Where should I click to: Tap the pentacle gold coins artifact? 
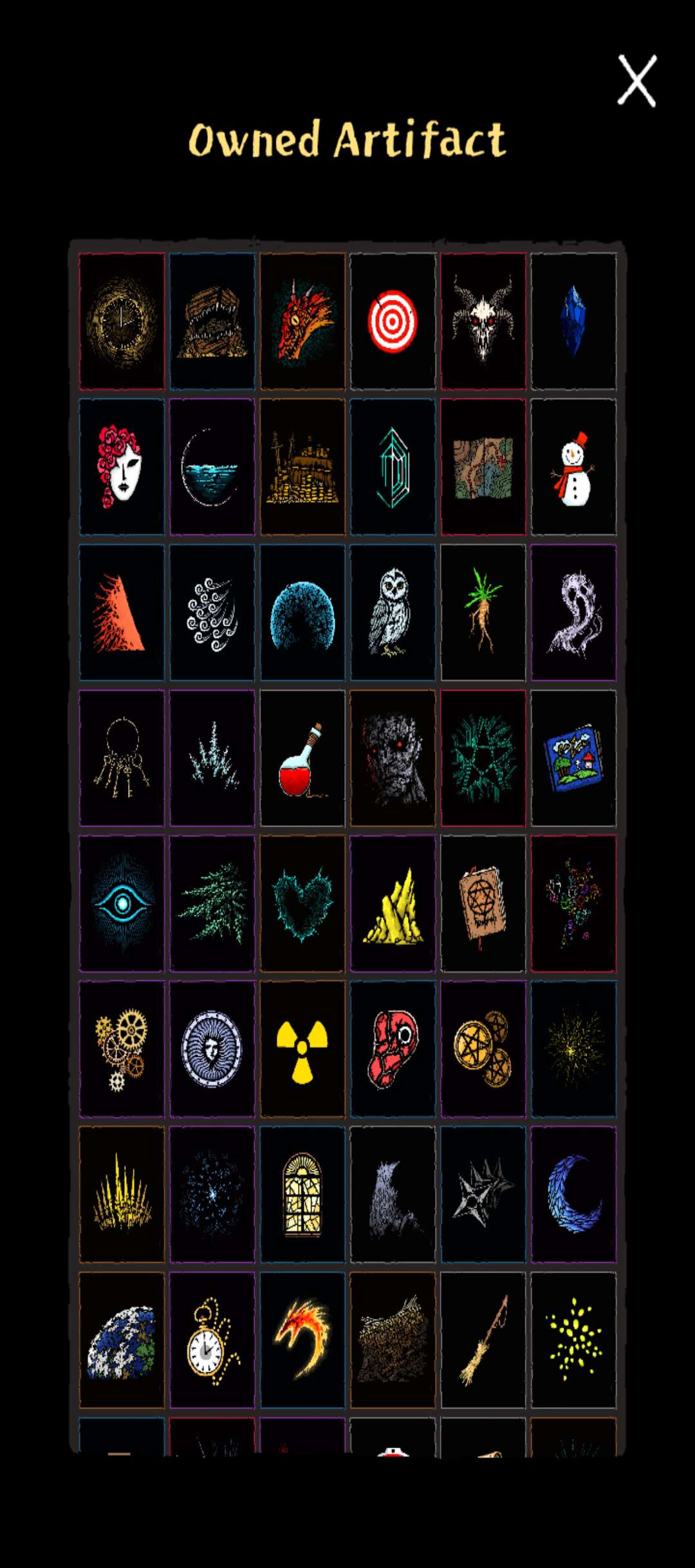[x=483, y=1049]
